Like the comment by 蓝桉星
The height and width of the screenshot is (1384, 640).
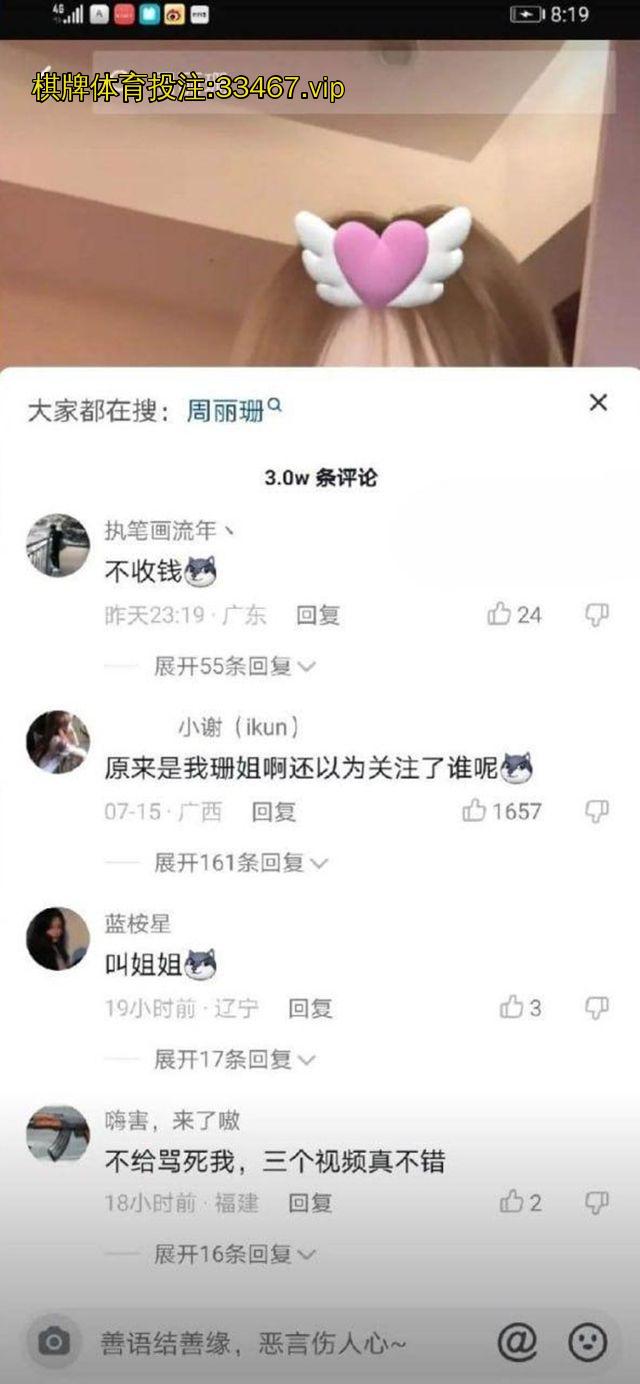(512, 1008)
